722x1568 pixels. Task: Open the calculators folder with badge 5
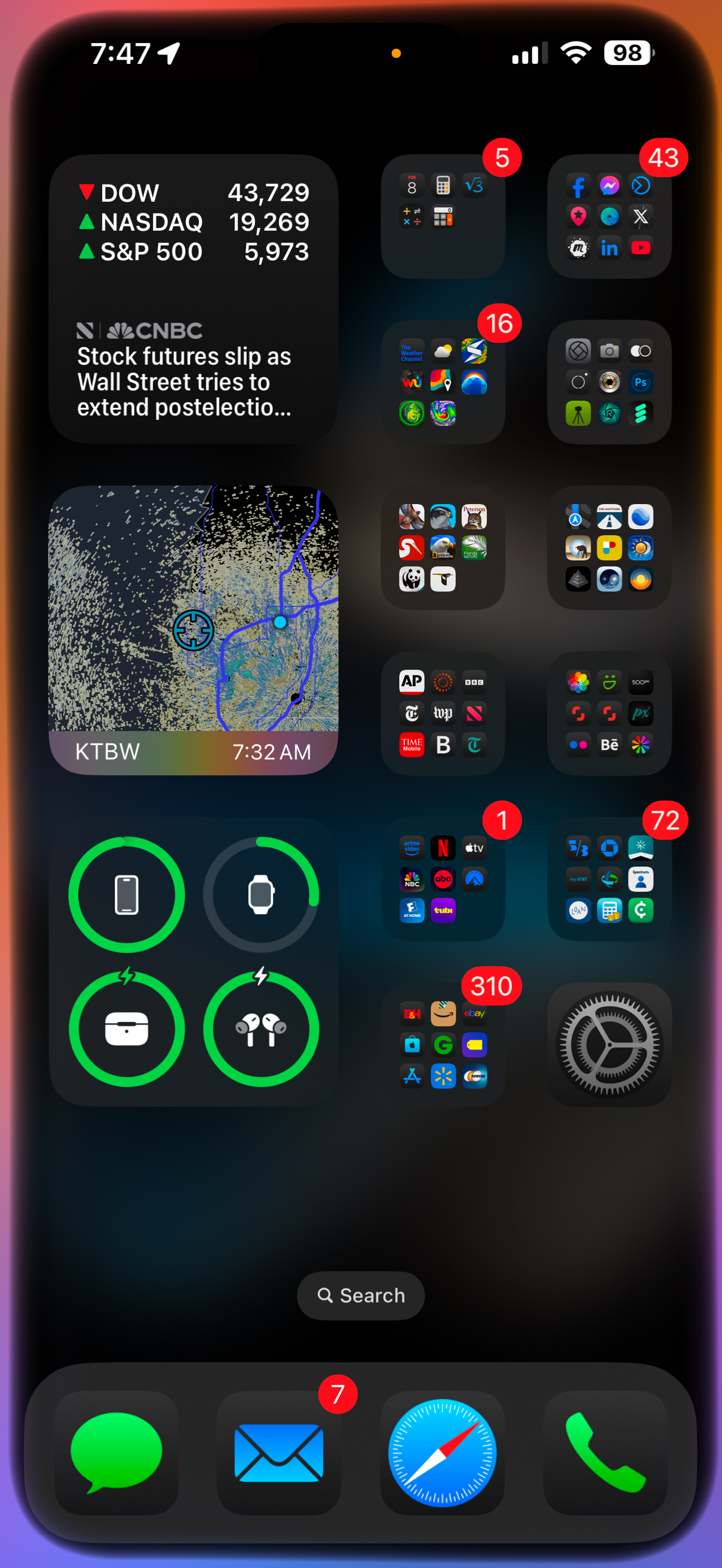443,216
